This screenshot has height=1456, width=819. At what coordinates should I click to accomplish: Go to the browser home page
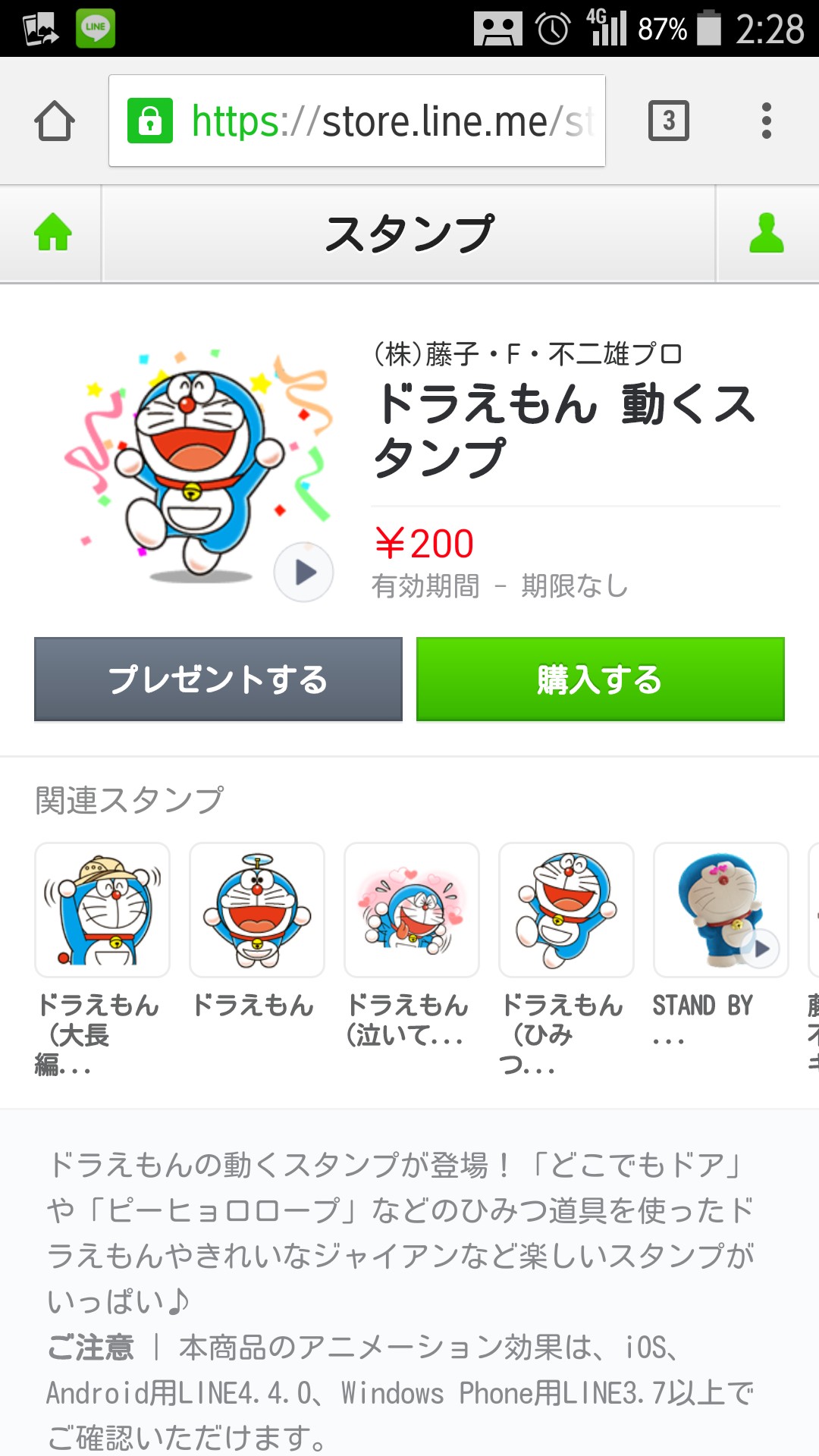pos(55,121)
